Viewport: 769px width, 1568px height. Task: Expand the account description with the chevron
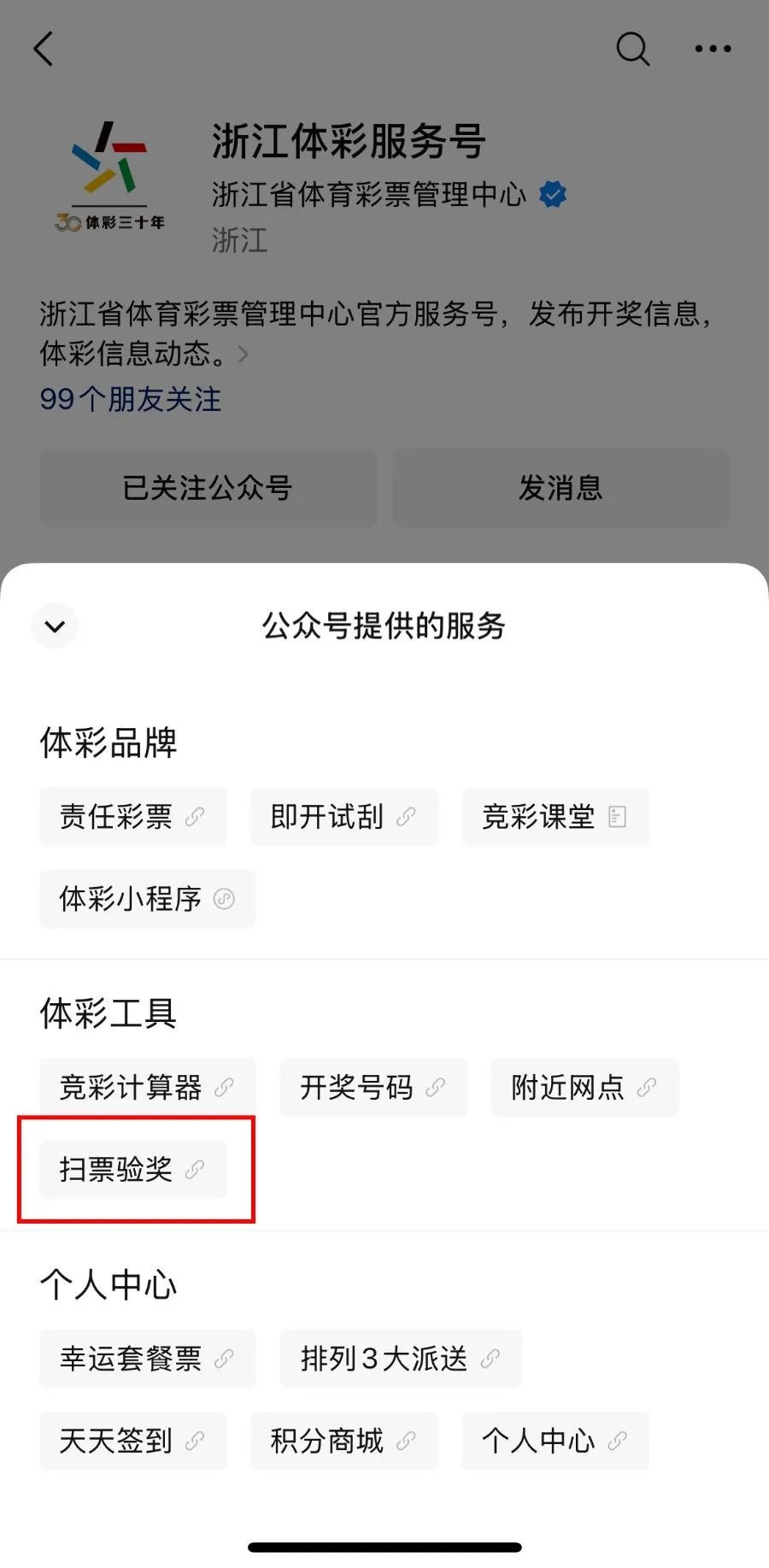click(x=244, y=354)
